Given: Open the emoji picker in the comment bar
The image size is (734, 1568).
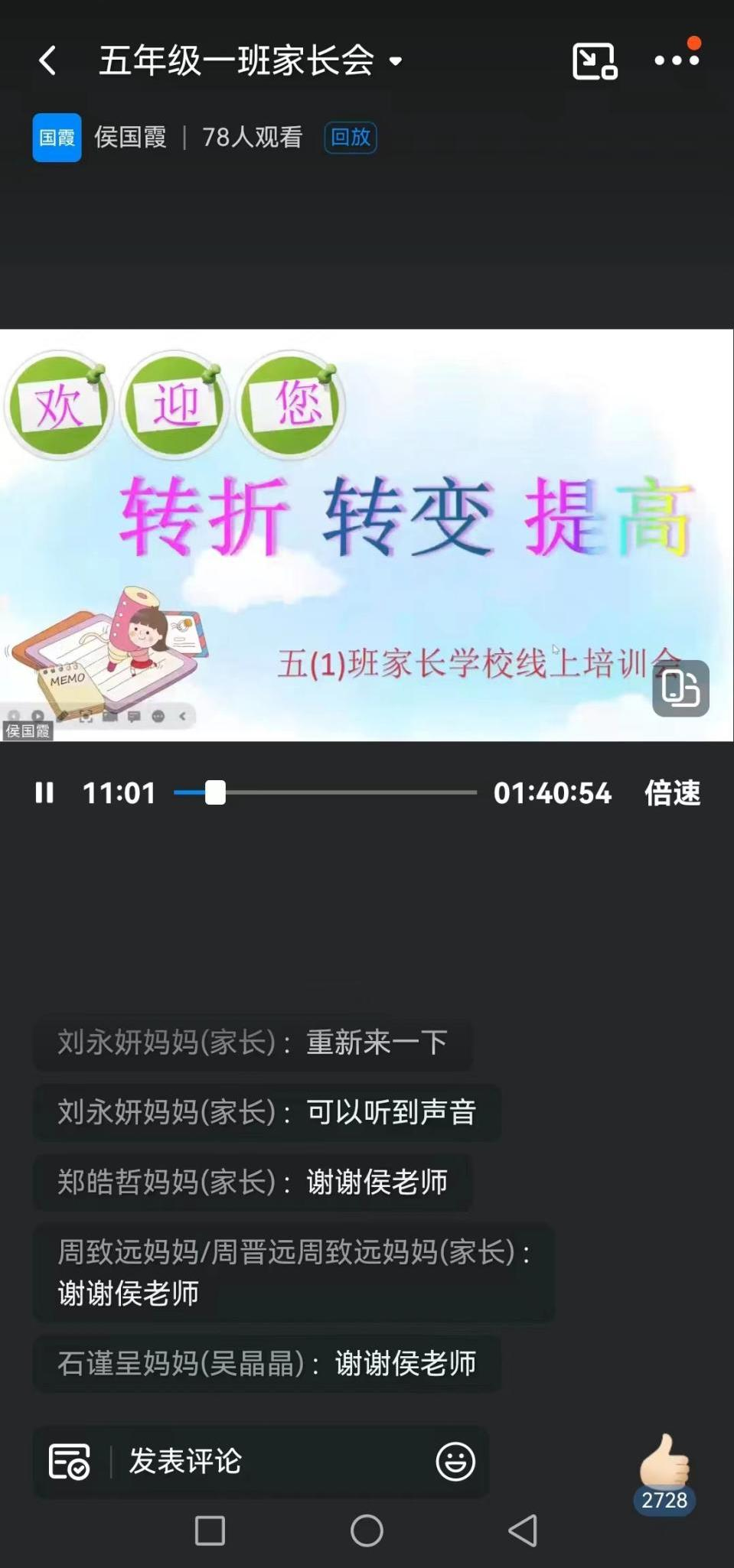Looking at the screenshot, I should pyautogui.click(x=455, y=1461).
